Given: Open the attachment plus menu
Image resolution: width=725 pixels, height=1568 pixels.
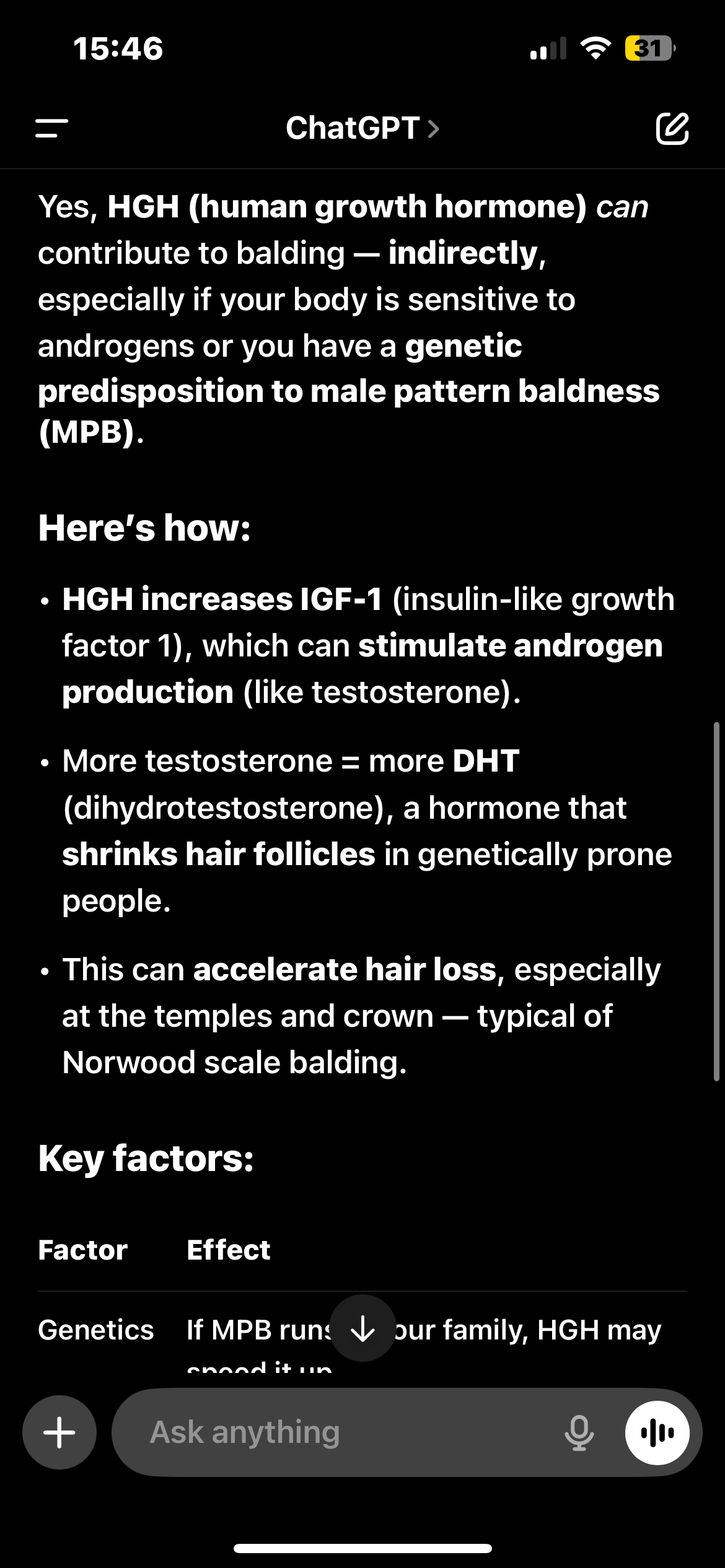Looking at the screenshot, I should [x=59, y=1432].
